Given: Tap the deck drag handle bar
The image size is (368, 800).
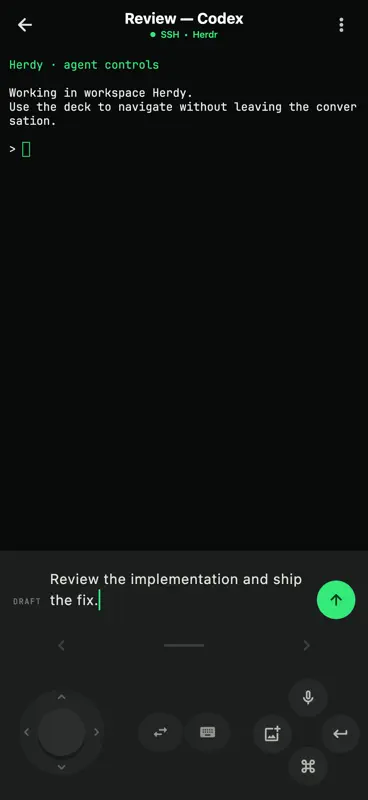Looking at the screenshot, I should pos(184,645).
